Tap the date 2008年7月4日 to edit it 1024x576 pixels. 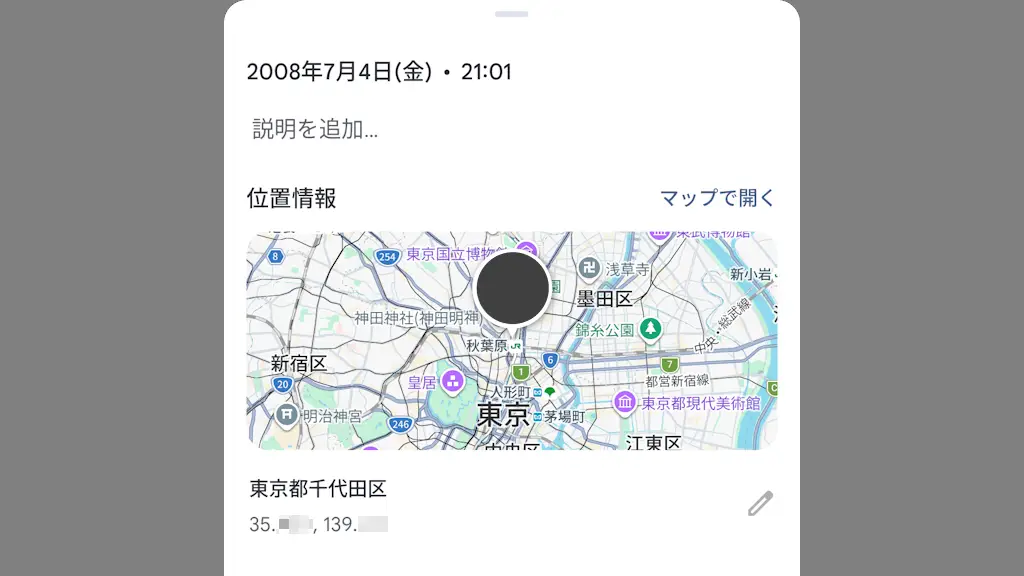click(339, 72)
